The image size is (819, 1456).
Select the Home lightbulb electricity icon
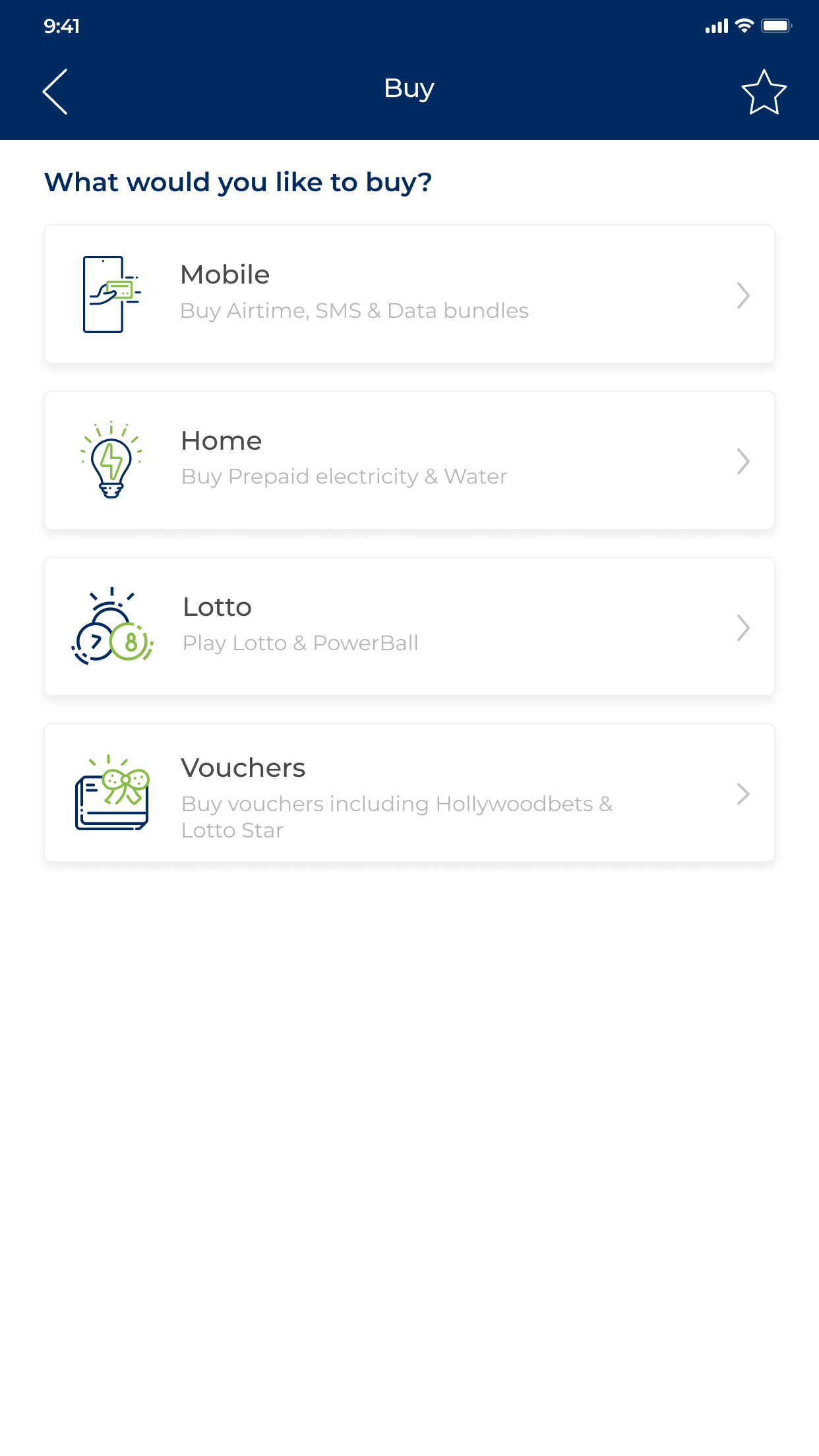(112, 460)
